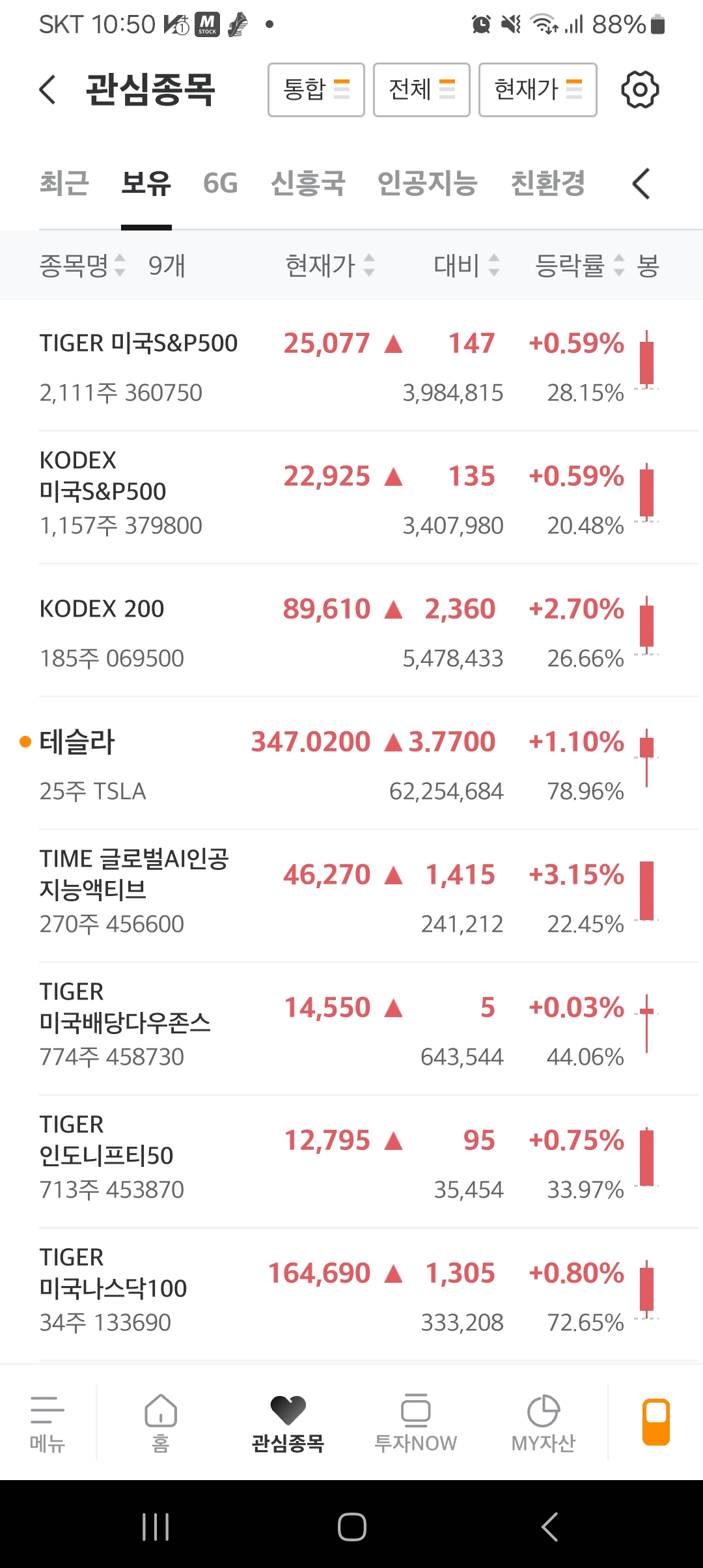Go to the 홈 tab
The width and height of the screenshot is (703, 1568).
(161, 1423)
